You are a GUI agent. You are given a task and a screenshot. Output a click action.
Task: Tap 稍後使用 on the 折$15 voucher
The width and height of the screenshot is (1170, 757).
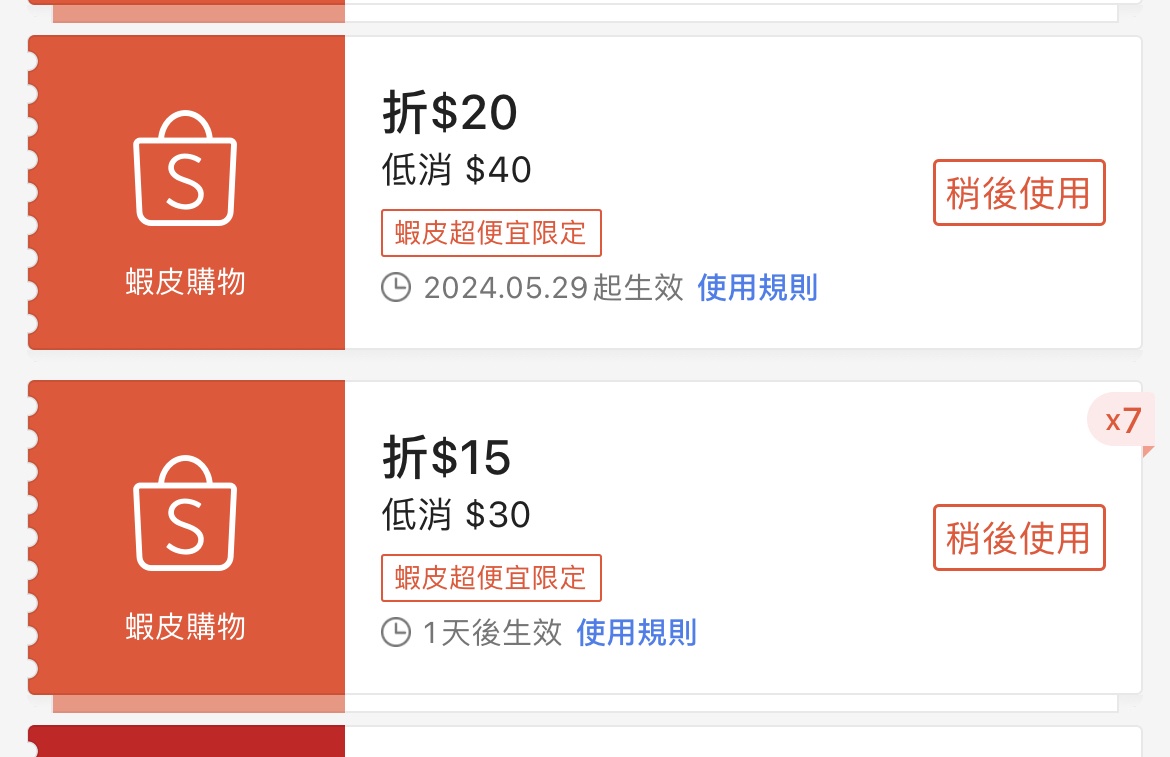click(x=1018, y=538)
